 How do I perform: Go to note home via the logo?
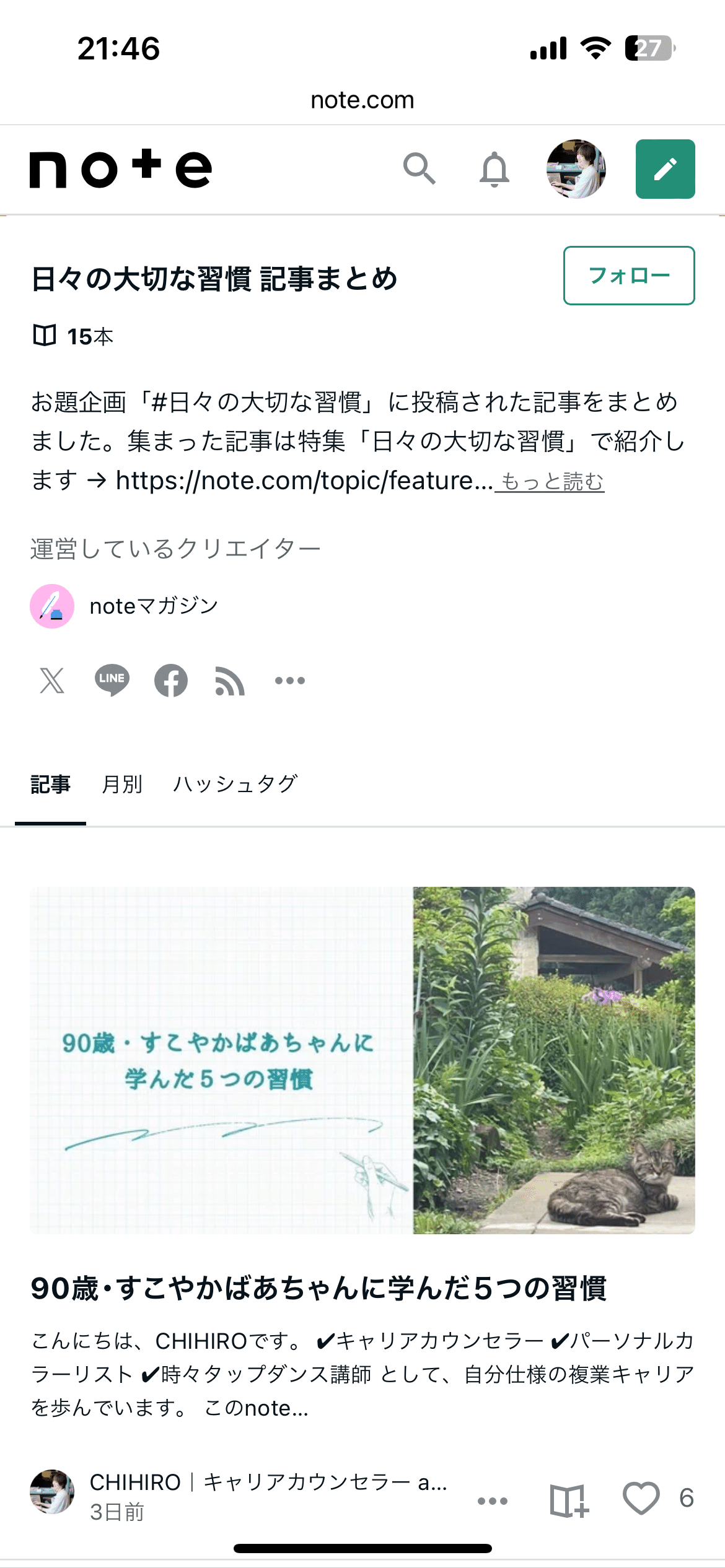pos(121,169)
